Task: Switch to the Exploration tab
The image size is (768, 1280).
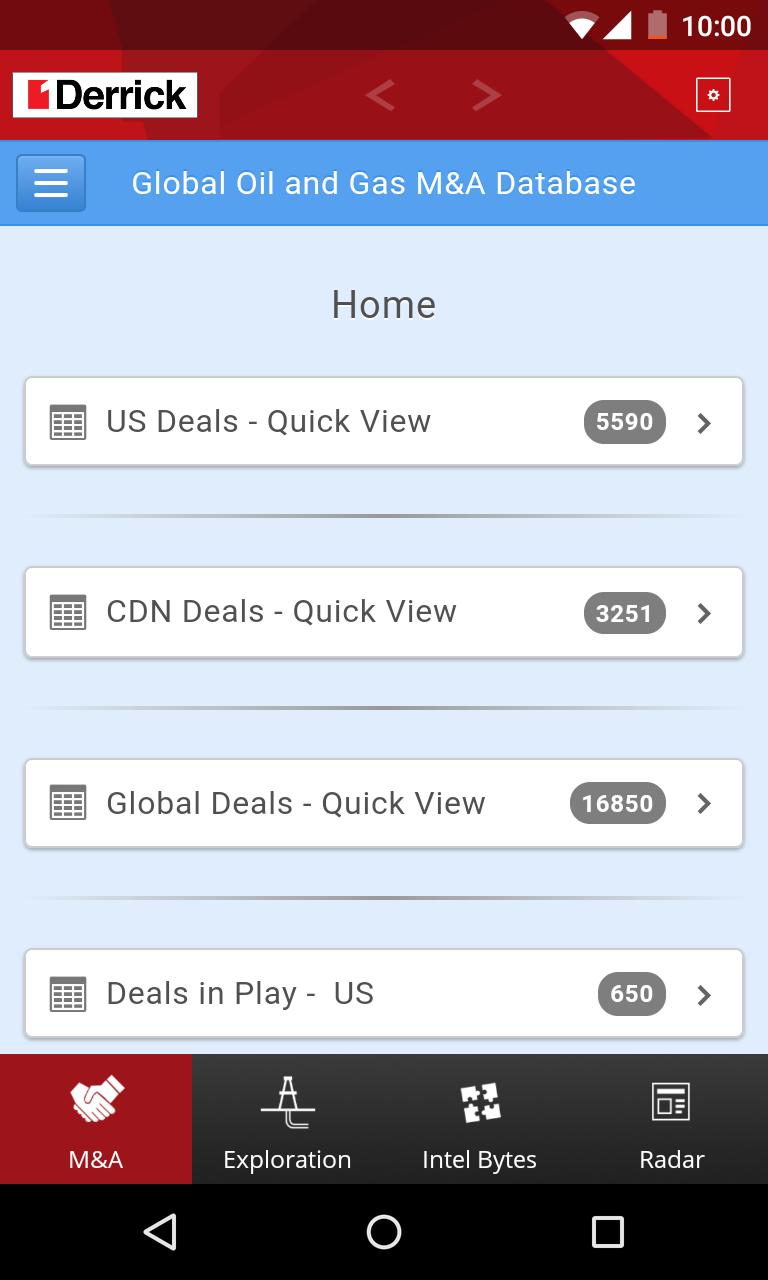Action: tap(288, 1119)
